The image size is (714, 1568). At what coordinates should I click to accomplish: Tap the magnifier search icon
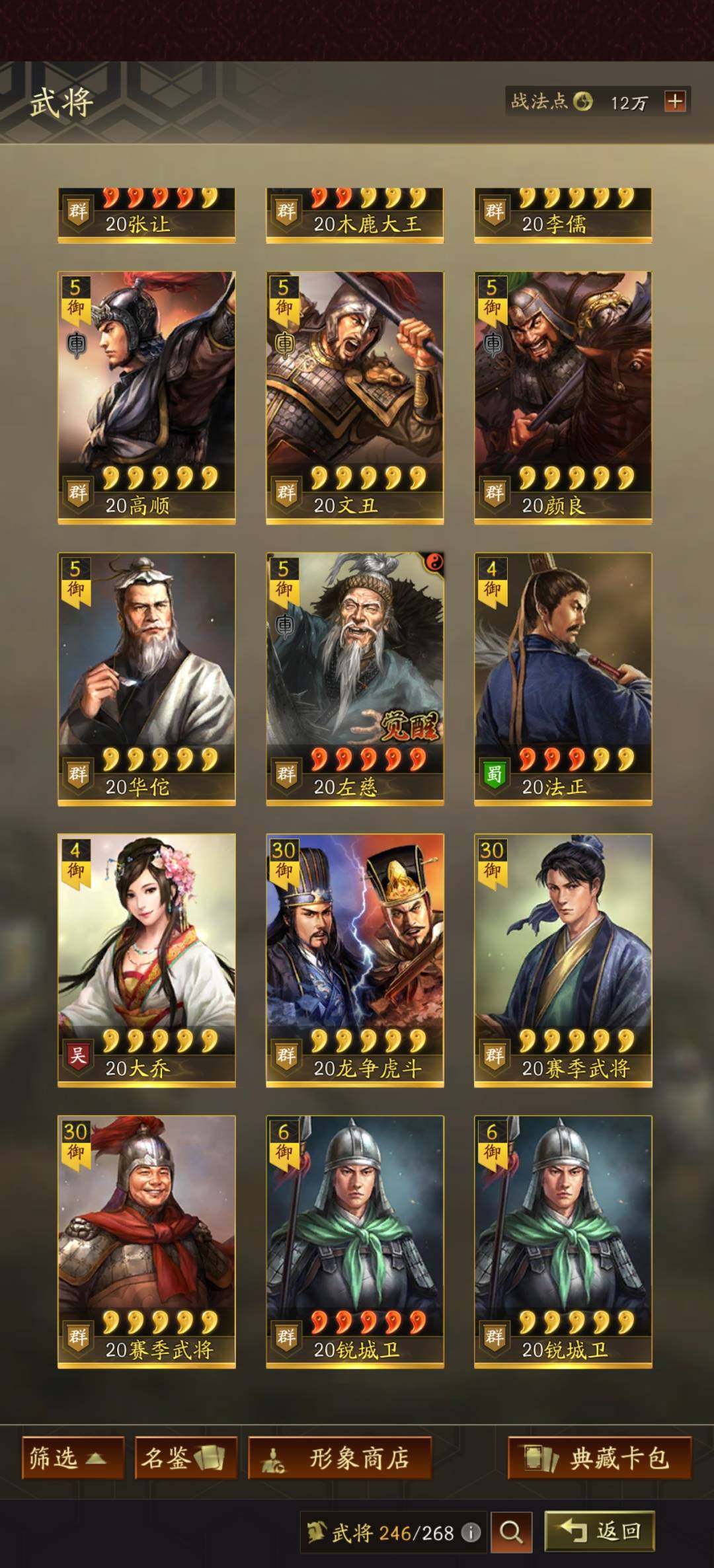coord(510,1532)
